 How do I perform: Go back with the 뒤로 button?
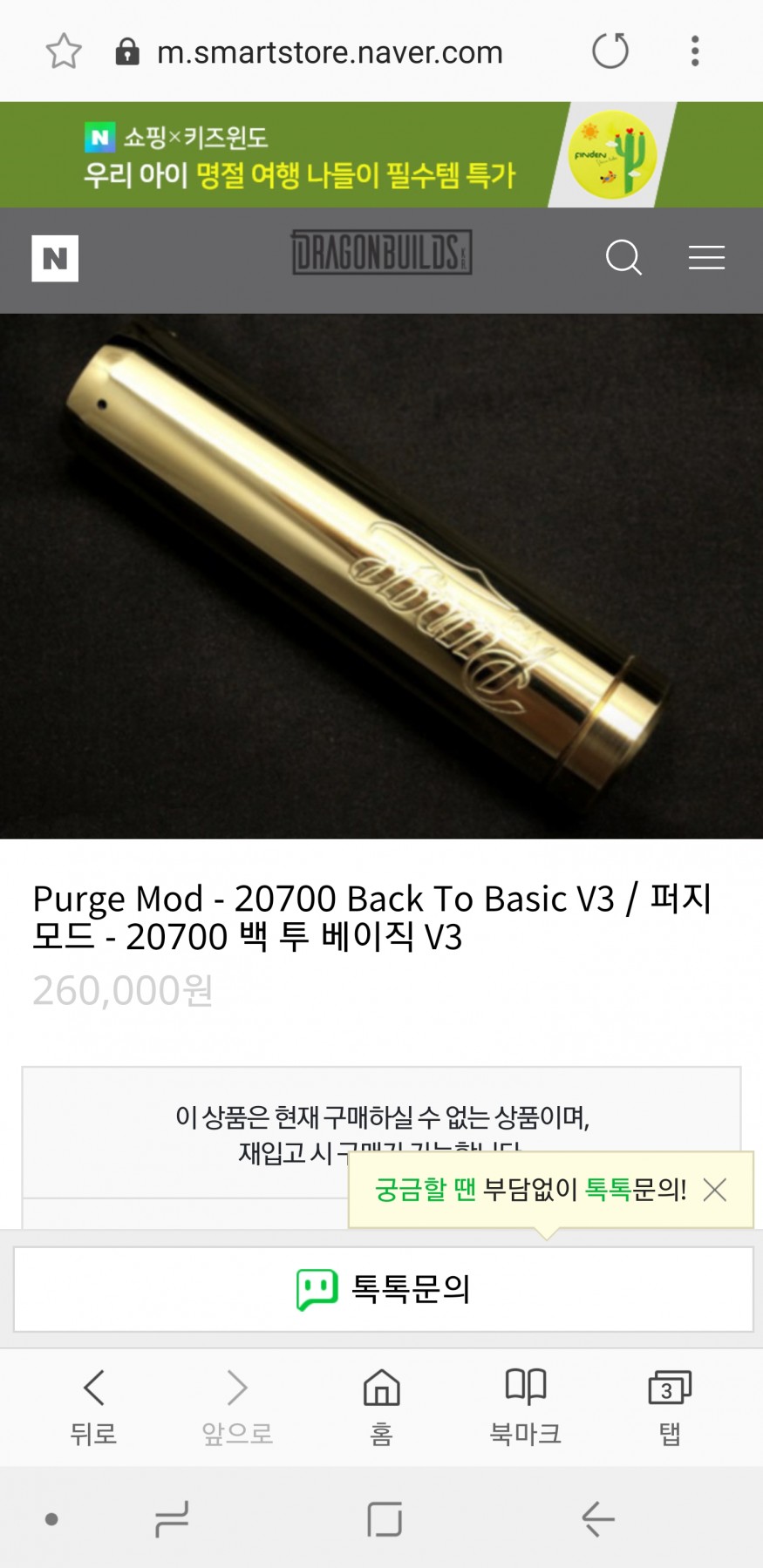pos(93,1405)
